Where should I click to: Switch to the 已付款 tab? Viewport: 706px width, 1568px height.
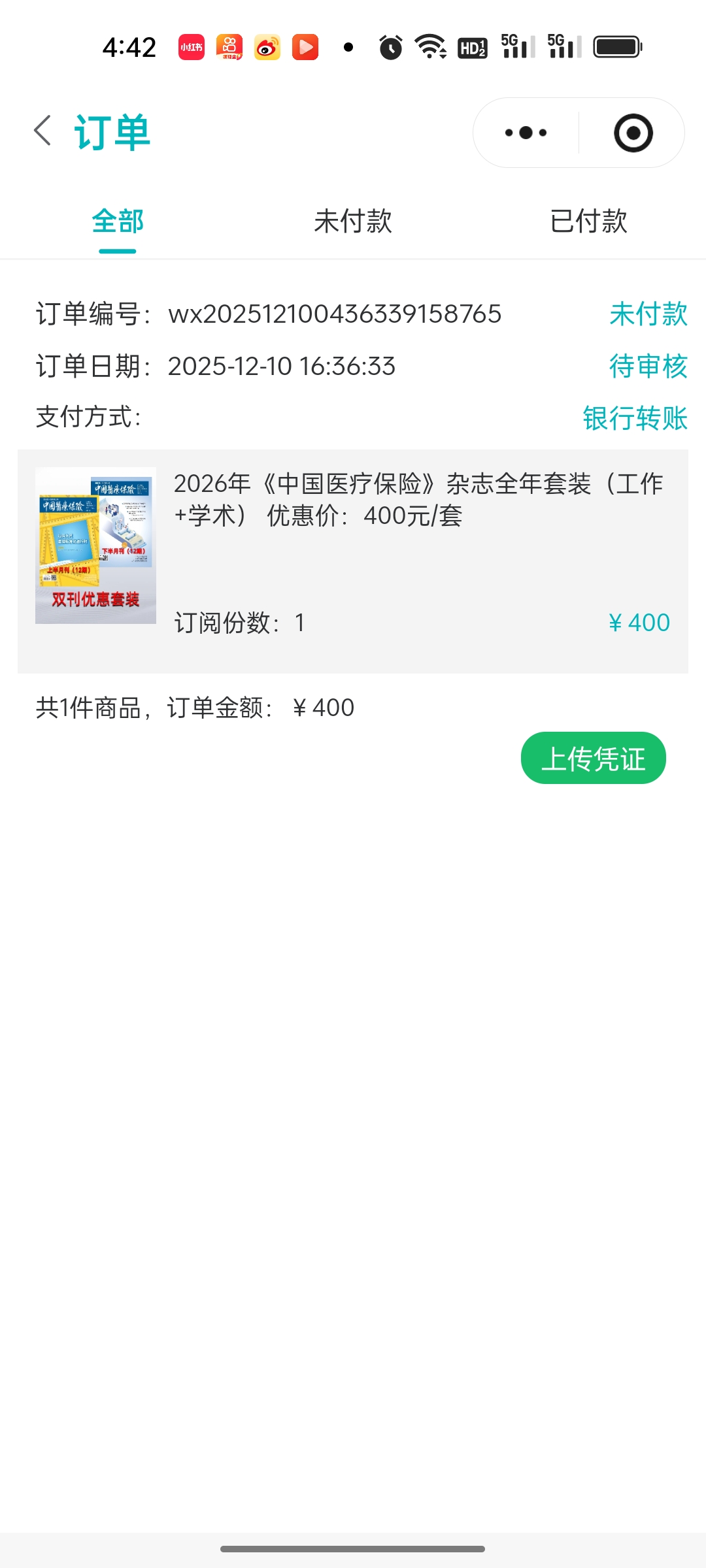[x=588, y=221]
